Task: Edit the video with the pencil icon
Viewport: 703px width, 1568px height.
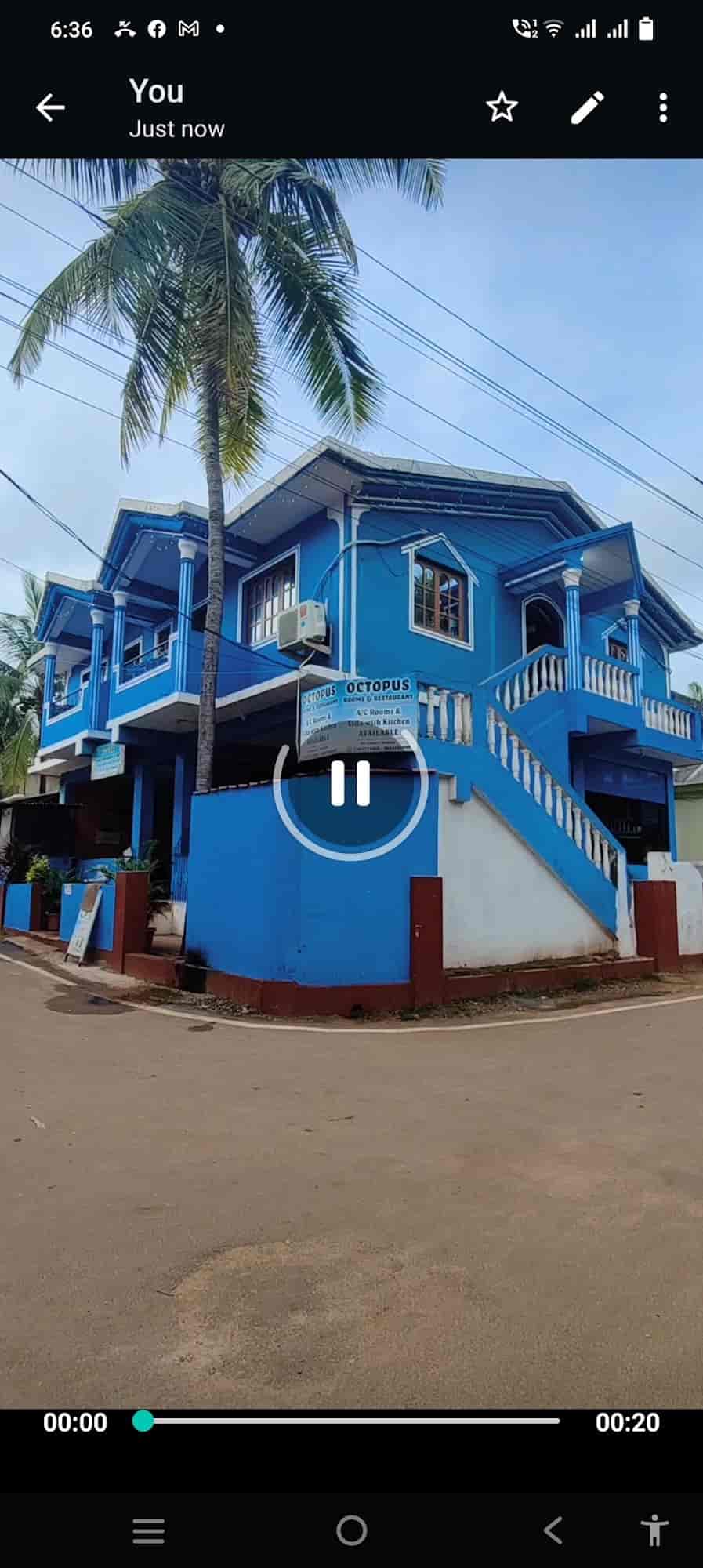Action: pyautogui.click(x=587, y=107)
